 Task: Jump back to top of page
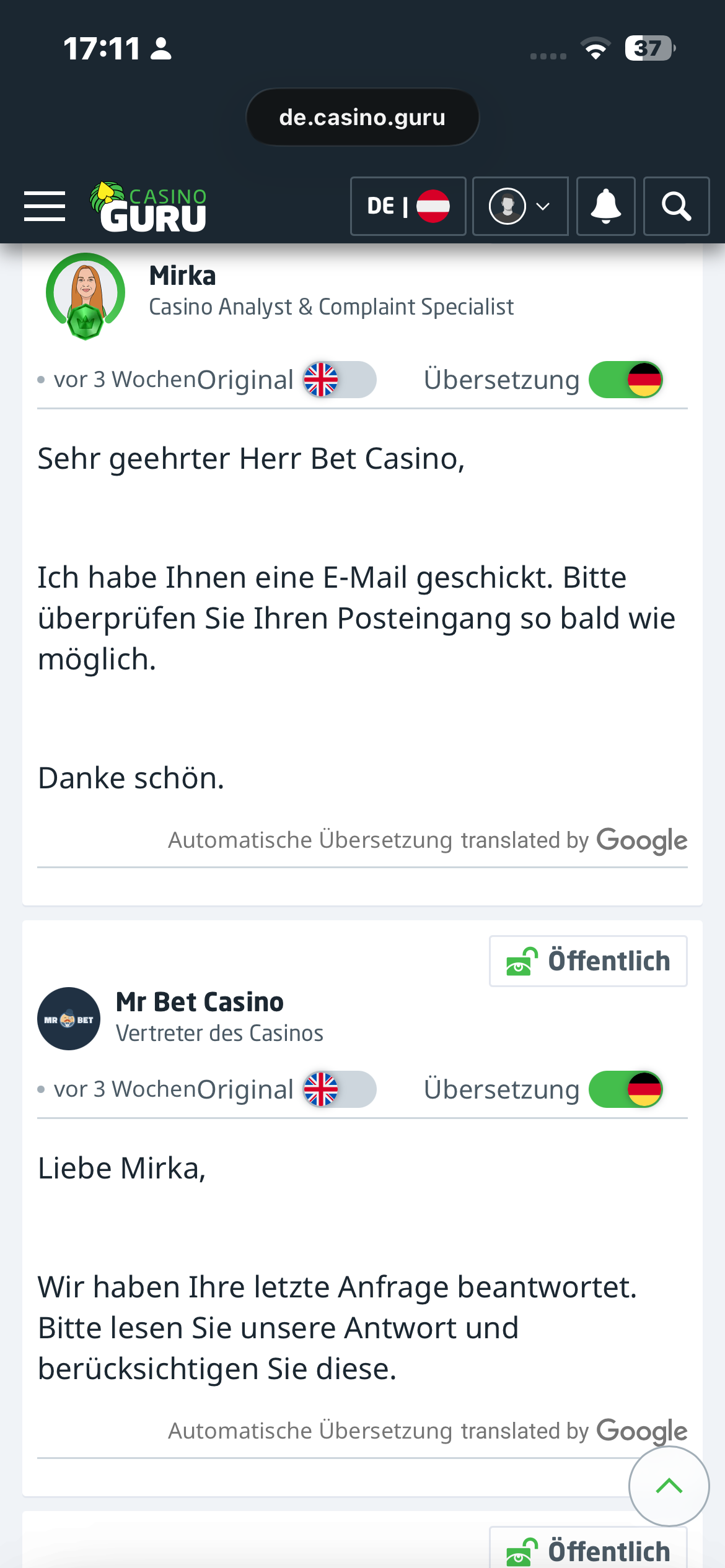(669, 1486)
